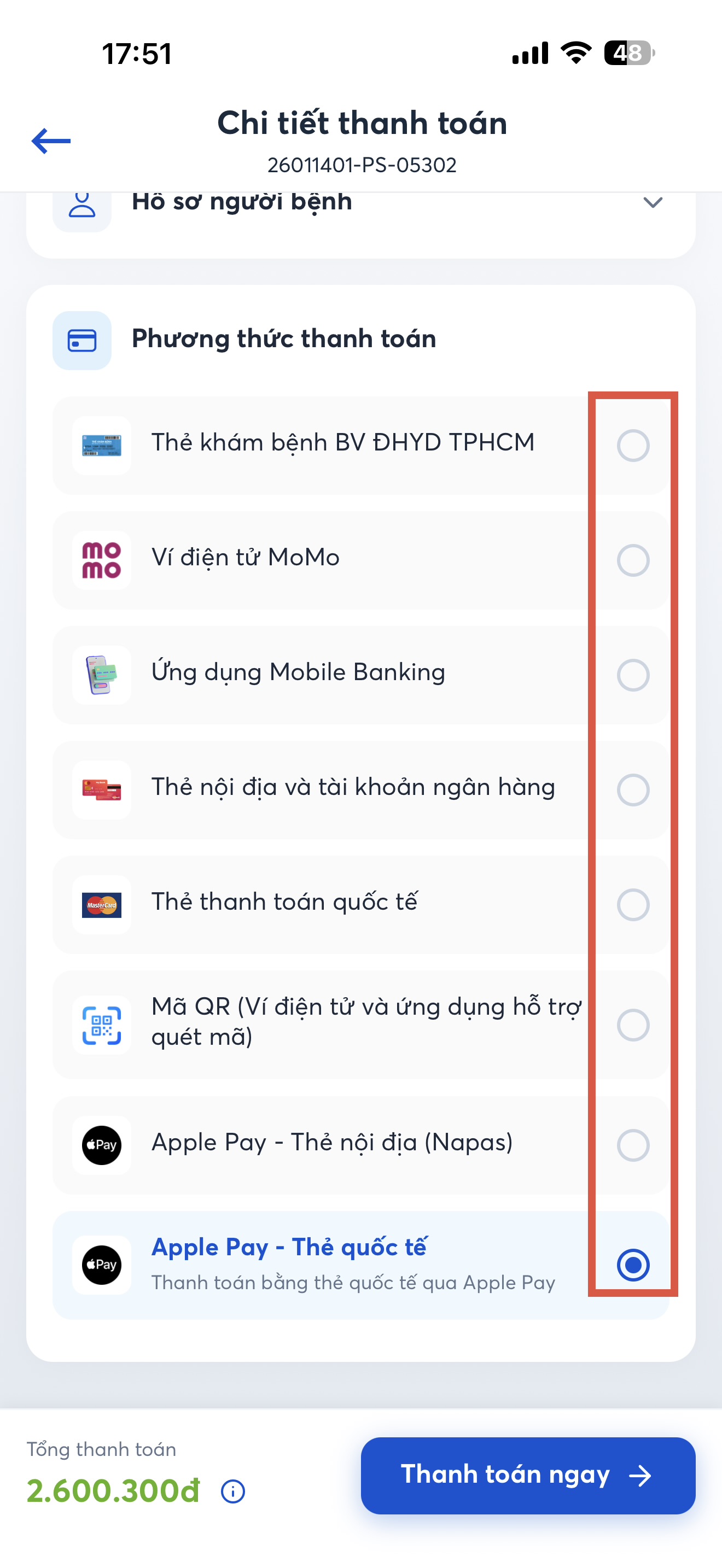Image resolution: width=722 pixels, height=1568 pixels.
Task: Tap the Thanh toán ngay button
Action: 527,1476
